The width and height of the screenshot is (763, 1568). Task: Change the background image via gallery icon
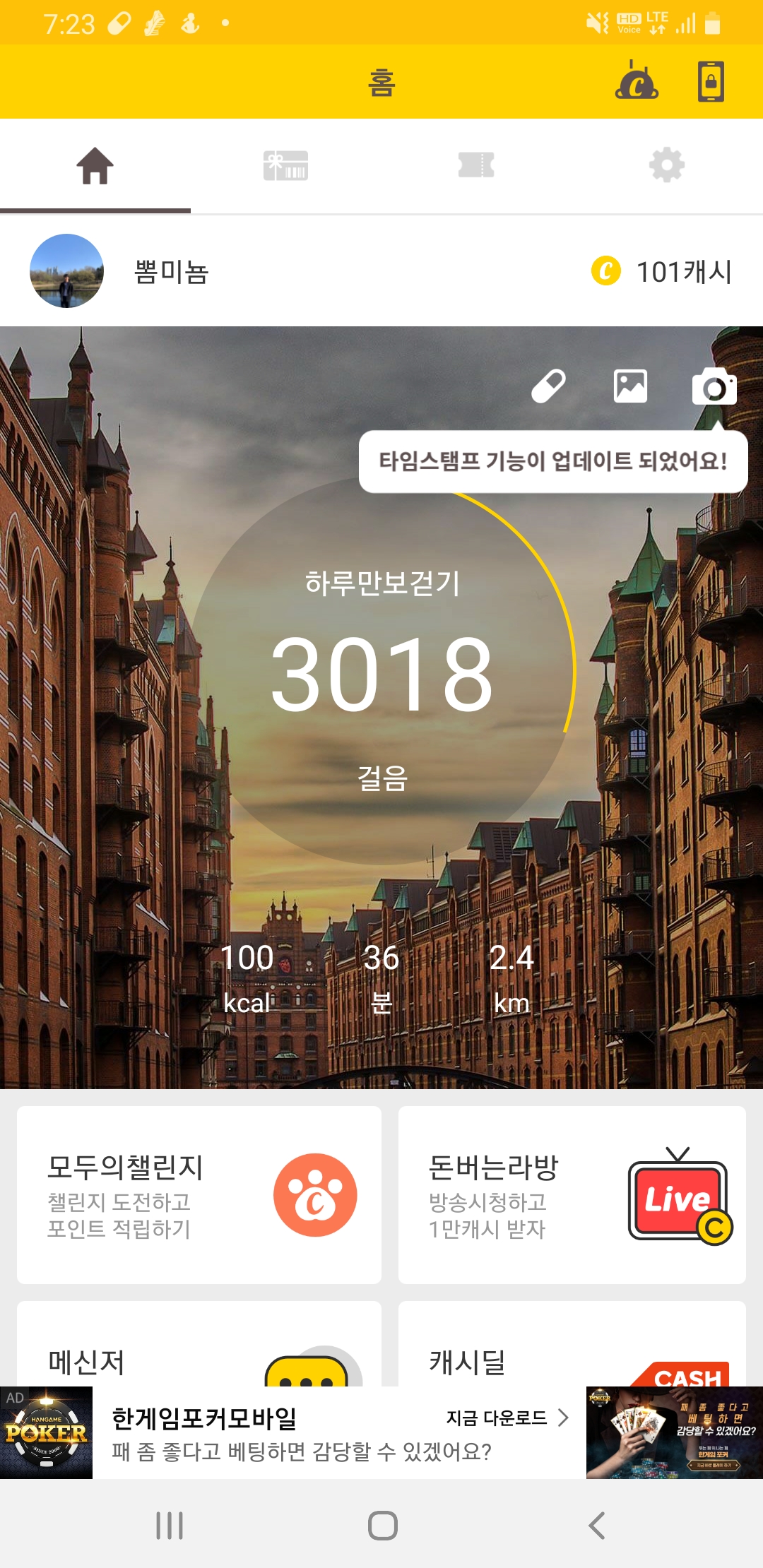coord(630,386)
